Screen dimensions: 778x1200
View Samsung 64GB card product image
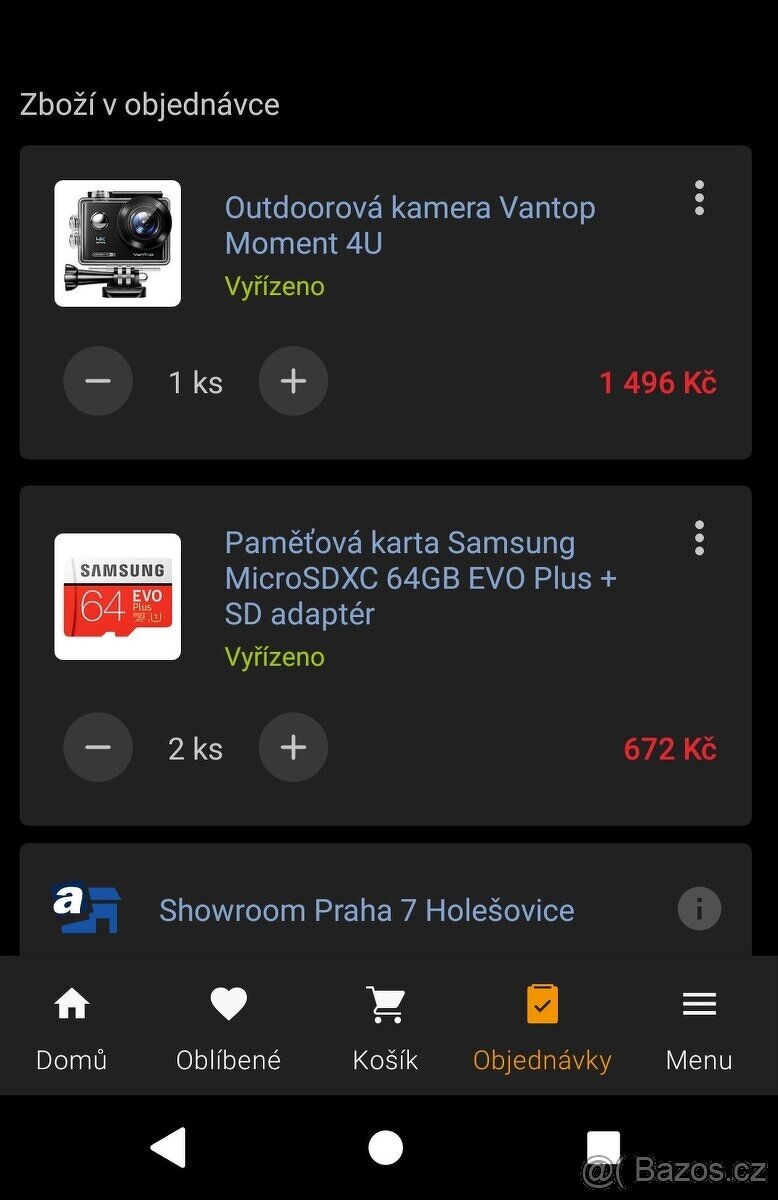pyautogui.click(x=118, y=597)
